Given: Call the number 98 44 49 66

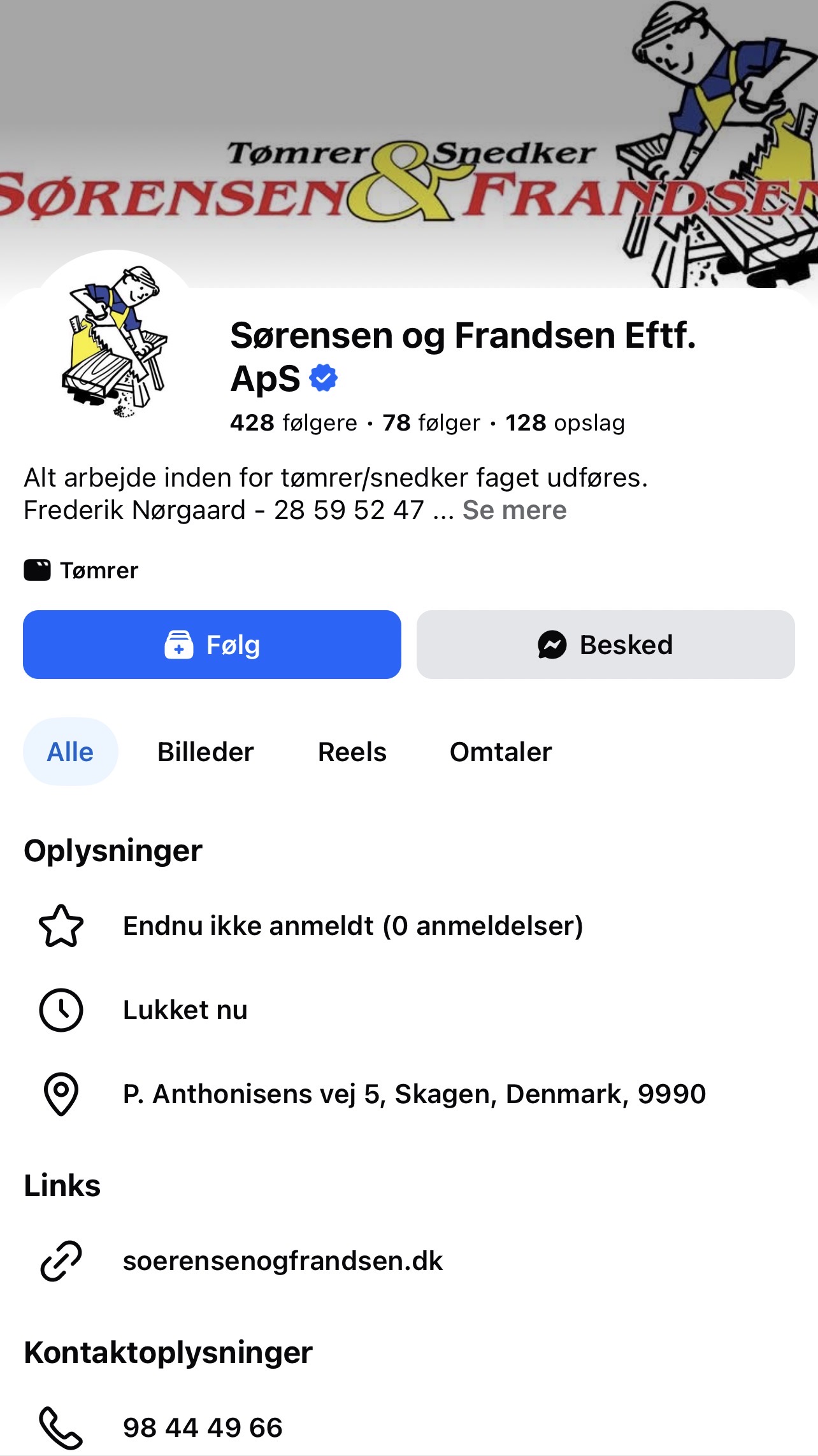Looking at the screenshot, I should pos(203,1427).
